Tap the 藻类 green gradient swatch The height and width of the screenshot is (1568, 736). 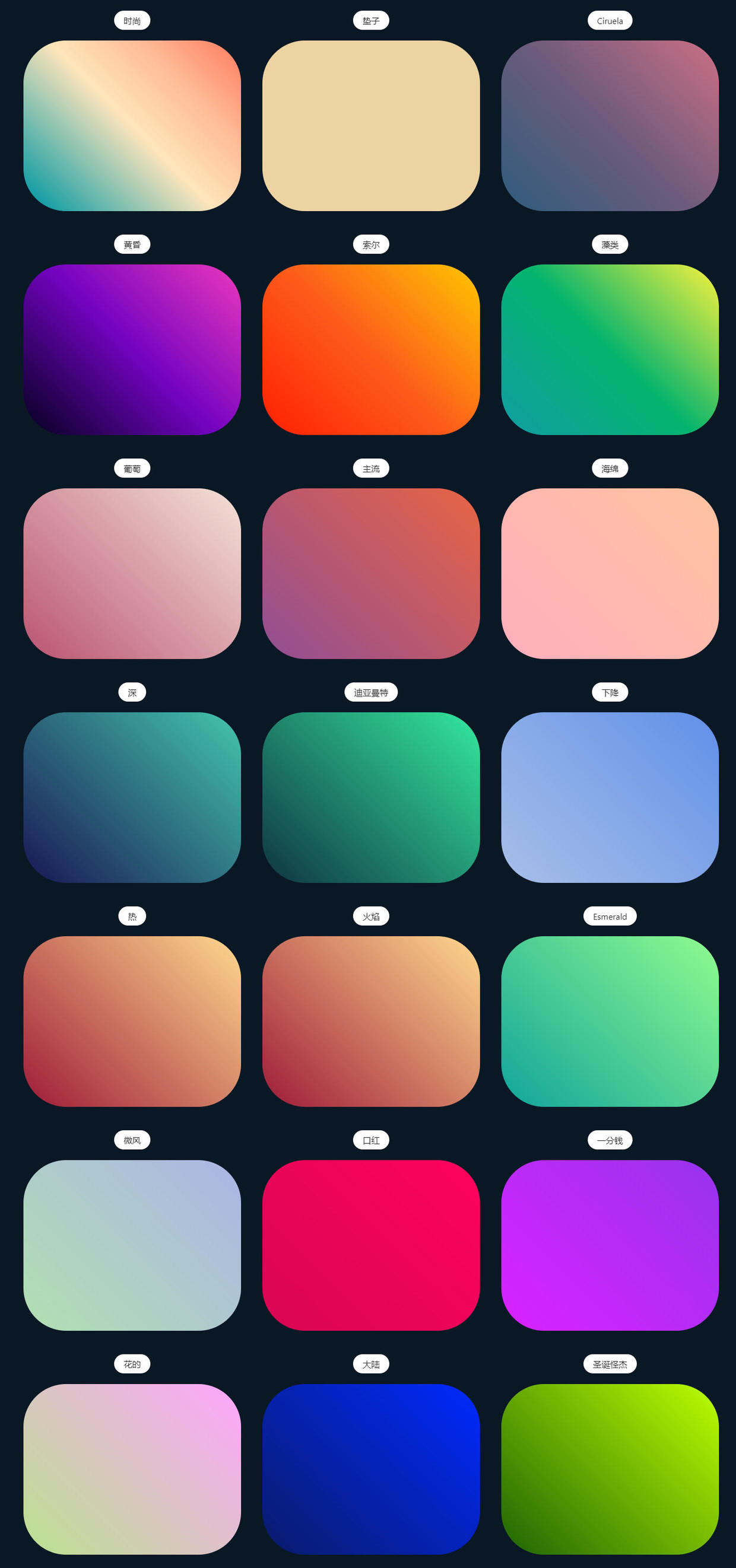610,349
